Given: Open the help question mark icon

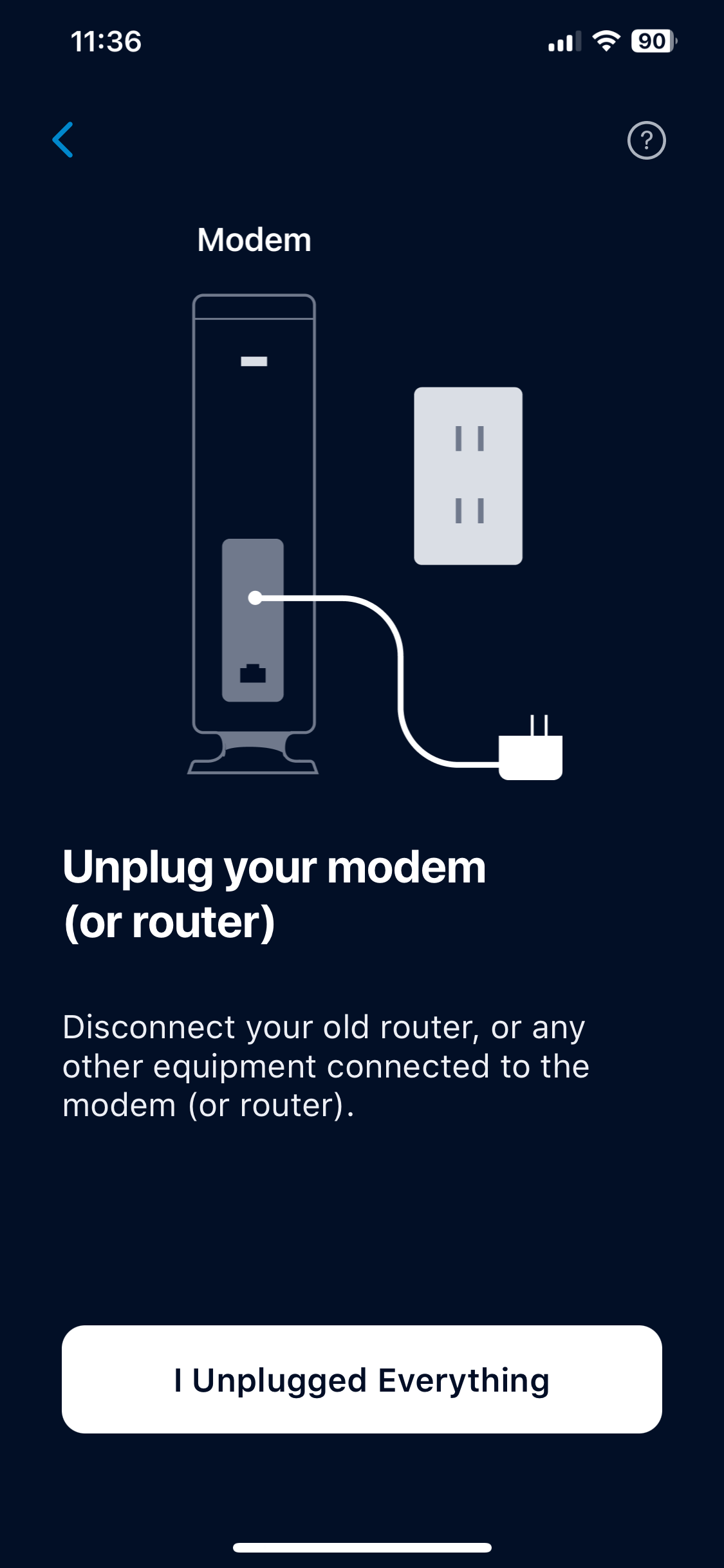Looking at the screenshot, I should [646, 140].
